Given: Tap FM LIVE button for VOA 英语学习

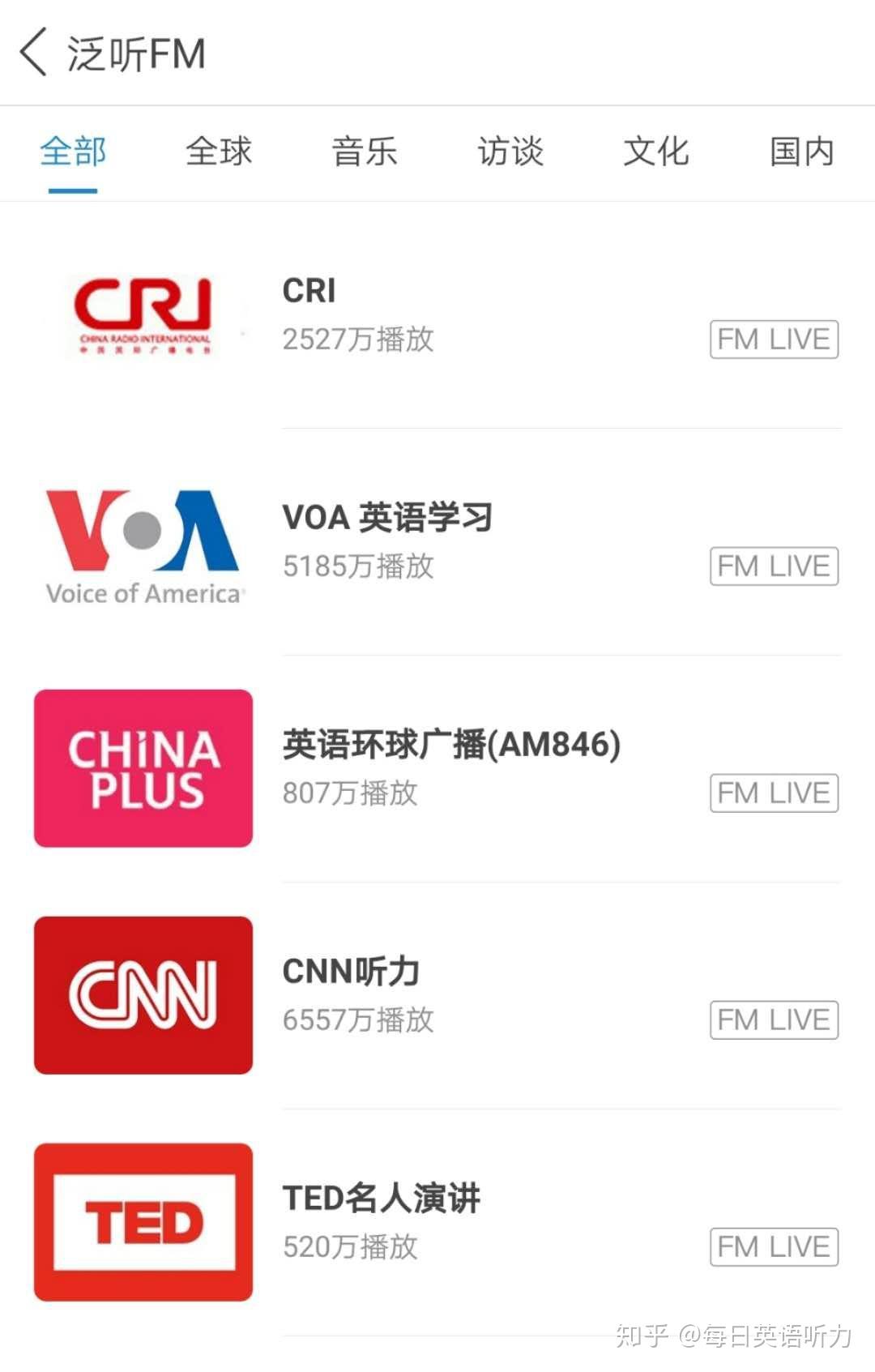Looking at the screenshot, I should pyautogui.click(x=774, y=566).
